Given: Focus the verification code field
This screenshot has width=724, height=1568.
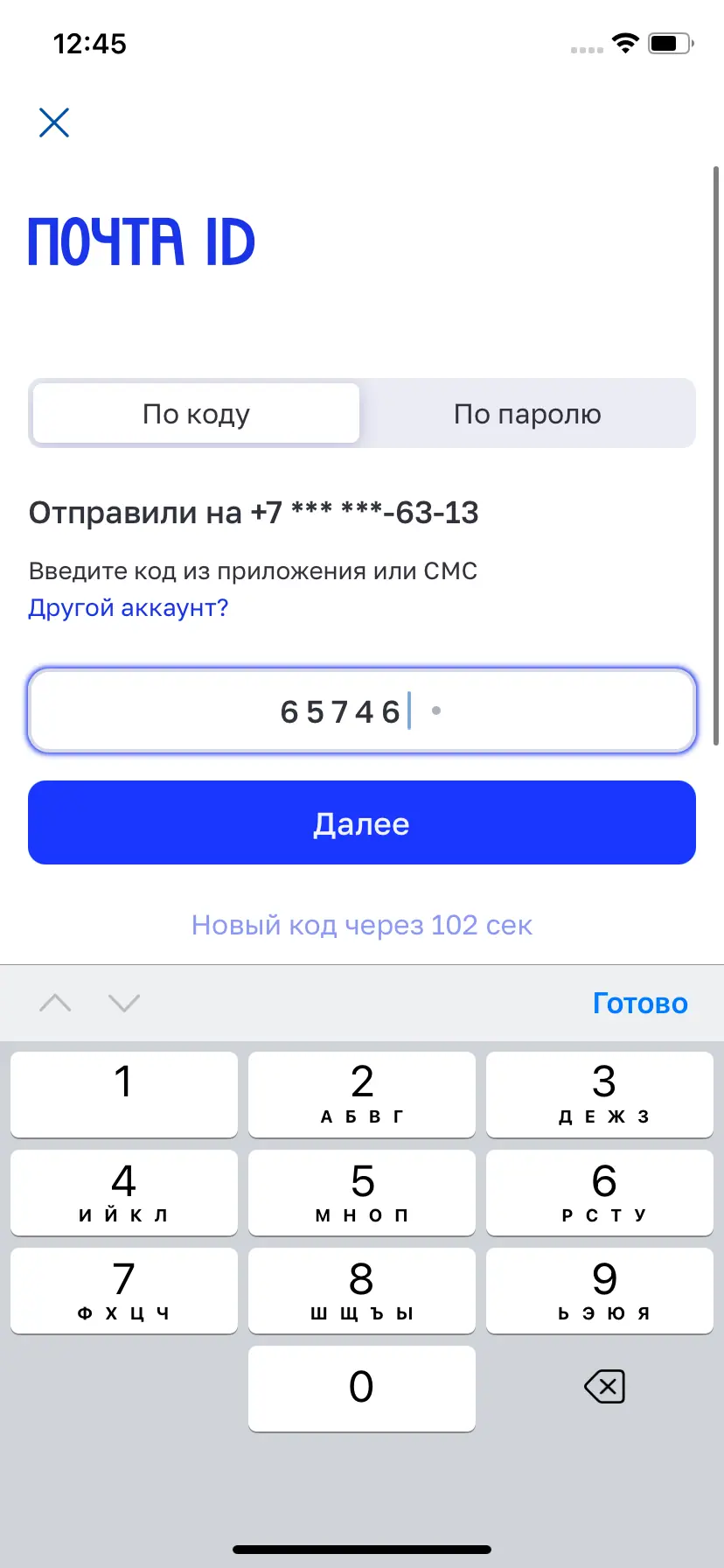Looking at the screenshot, I should pyautogui.click(x=362, y=711).
